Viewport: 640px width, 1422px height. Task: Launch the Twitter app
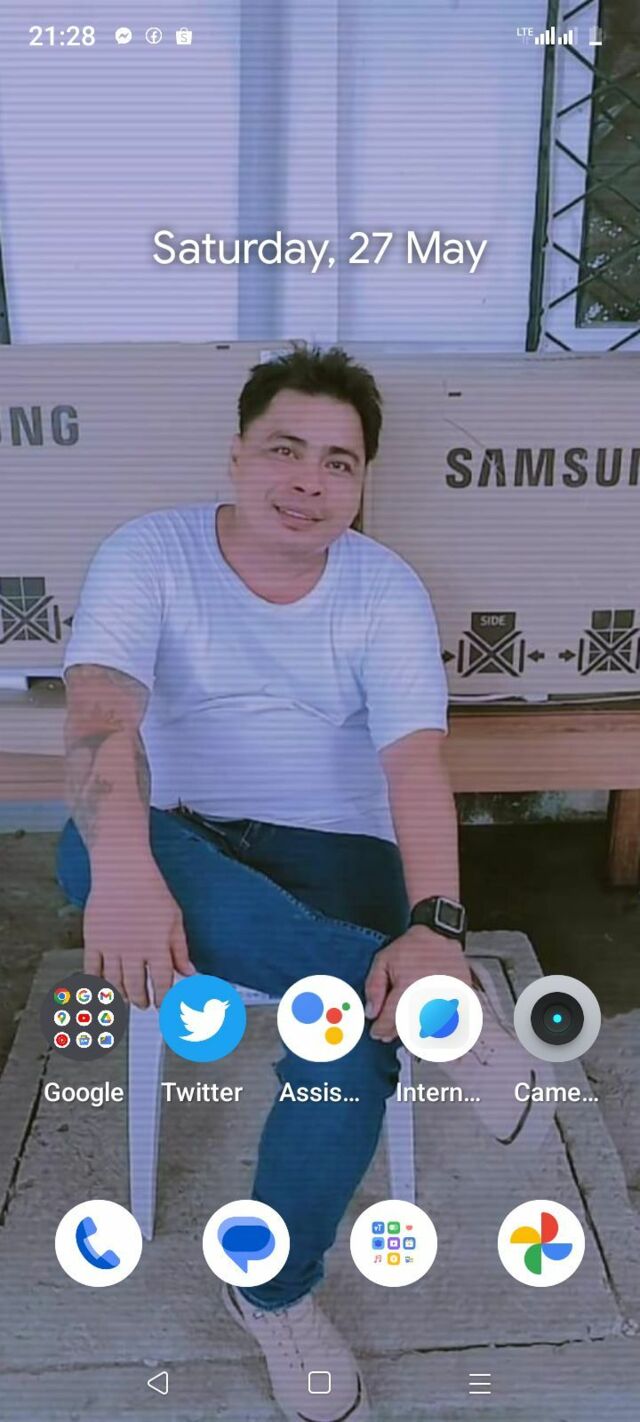(202, 1019)
